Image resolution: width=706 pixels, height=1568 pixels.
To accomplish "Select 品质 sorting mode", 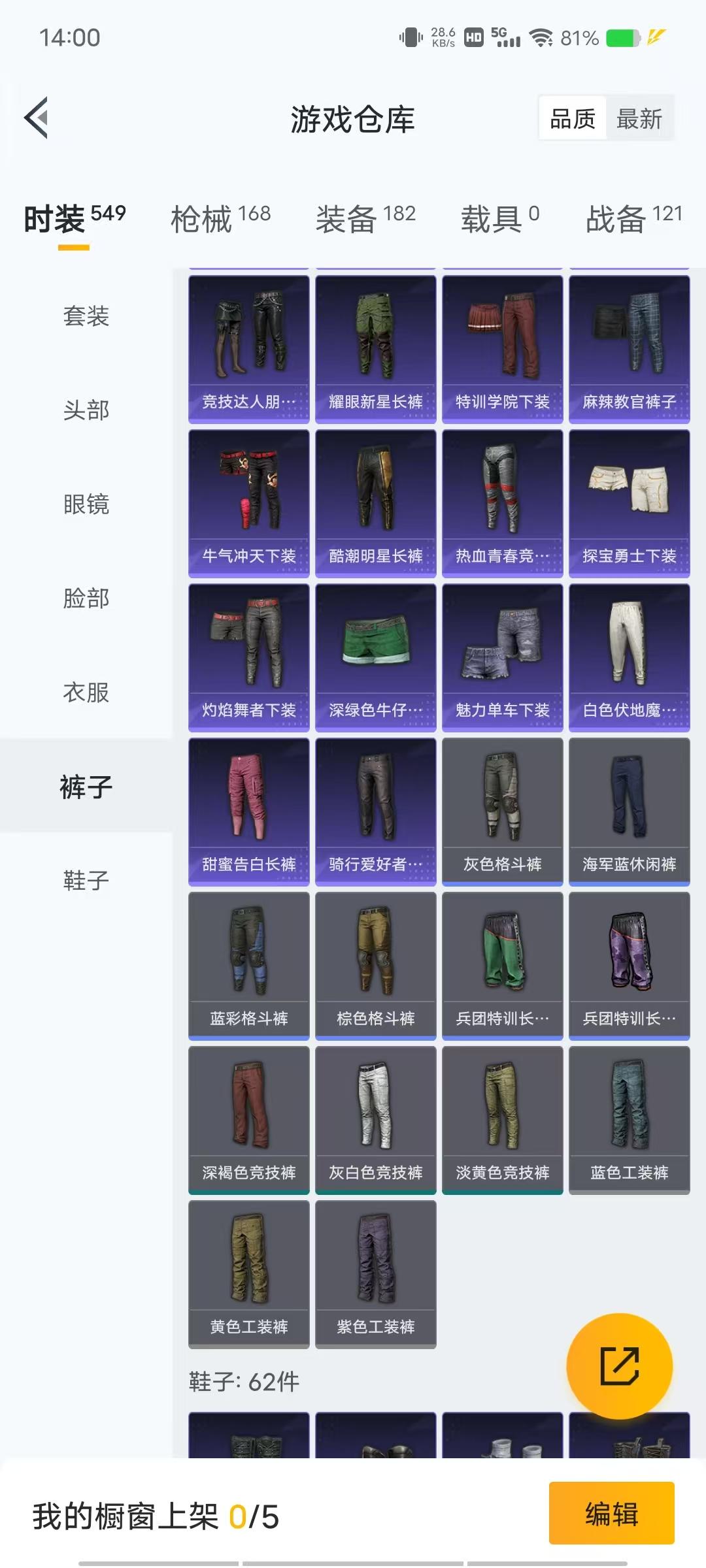I will point(573,119).
